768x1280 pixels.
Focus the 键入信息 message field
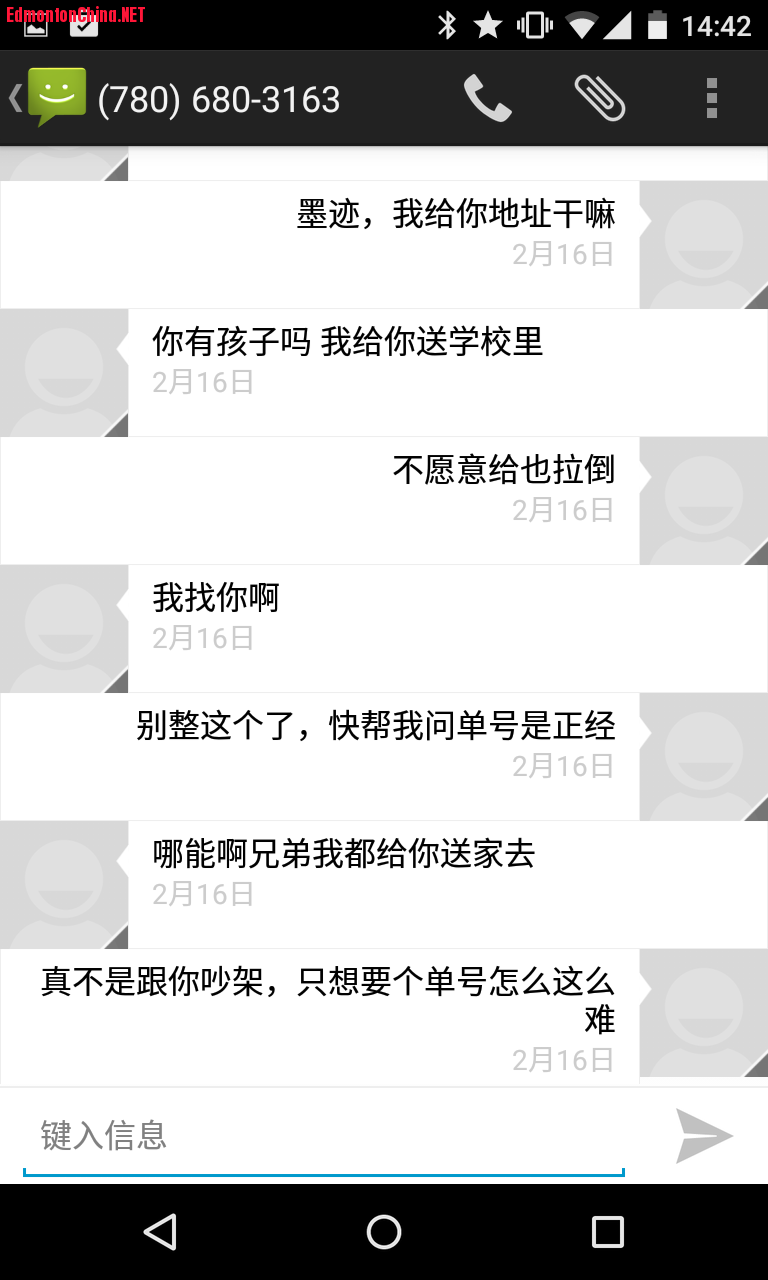(x=322, y=1135)
